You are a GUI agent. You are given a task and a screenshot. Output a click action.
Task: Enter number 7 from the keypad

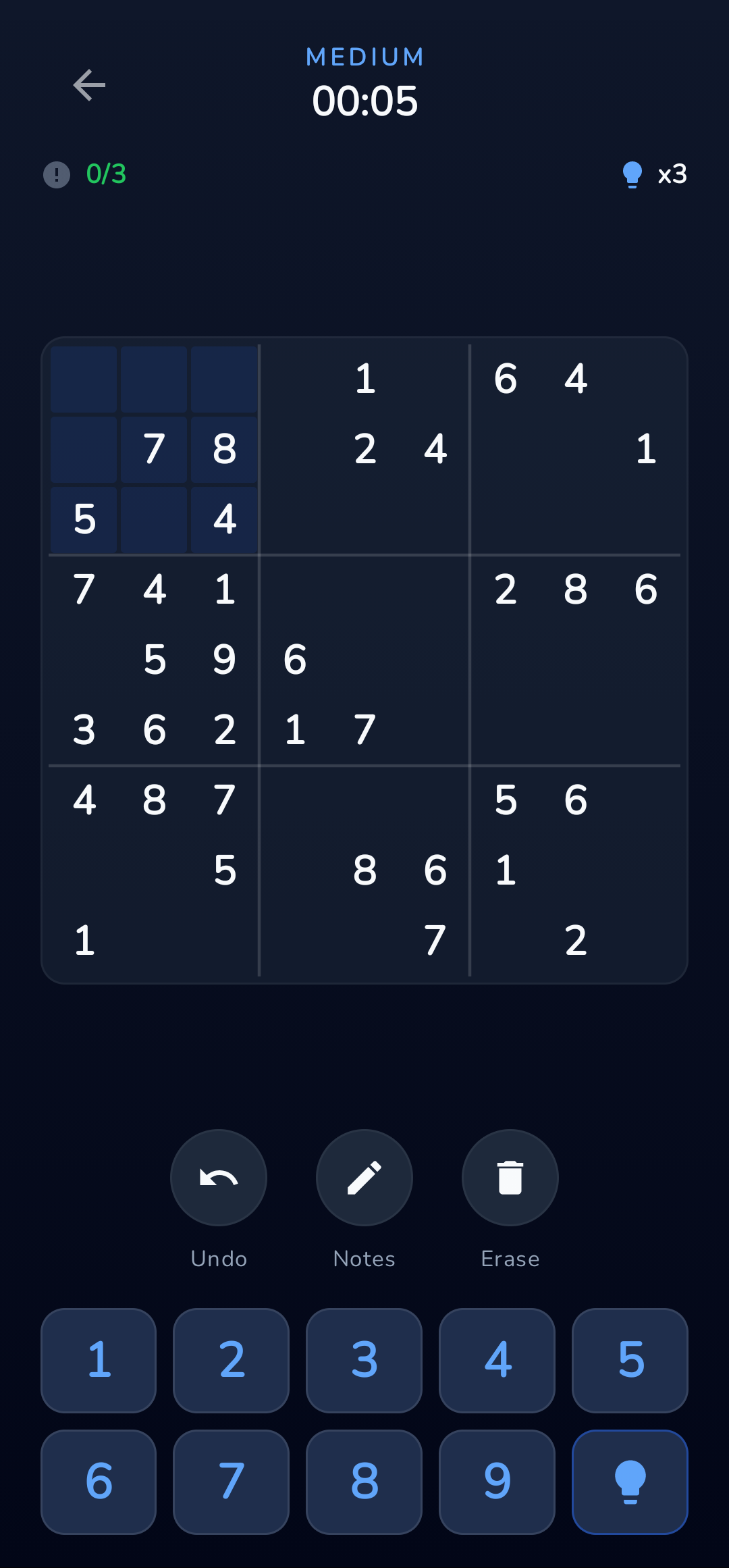coord(232,1482)
